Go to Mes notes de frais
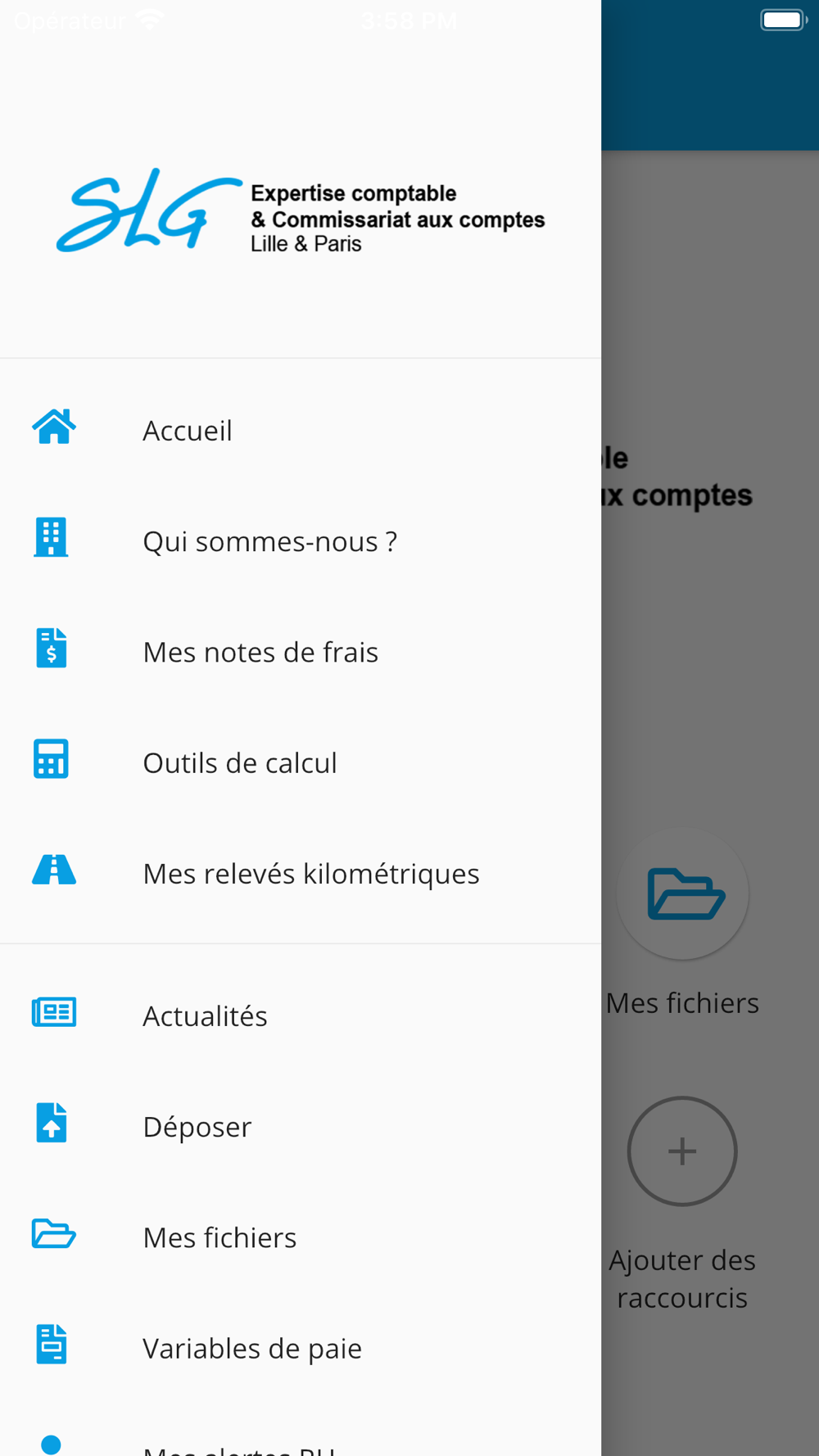Screen dimensions: 819x1456 260,652
